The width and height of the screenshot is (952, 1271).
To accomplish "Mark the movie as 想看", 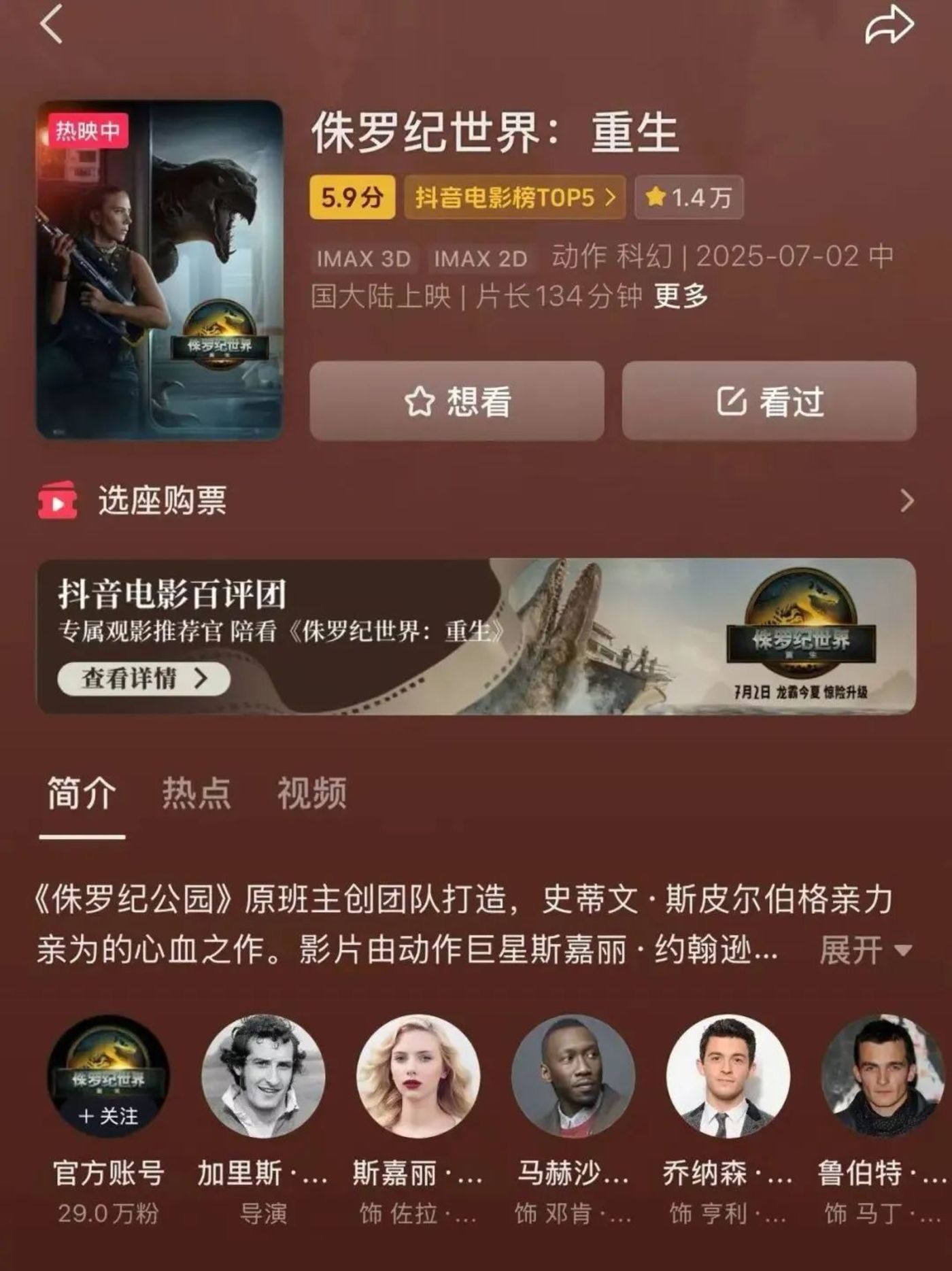I will (x=456, y=401).
